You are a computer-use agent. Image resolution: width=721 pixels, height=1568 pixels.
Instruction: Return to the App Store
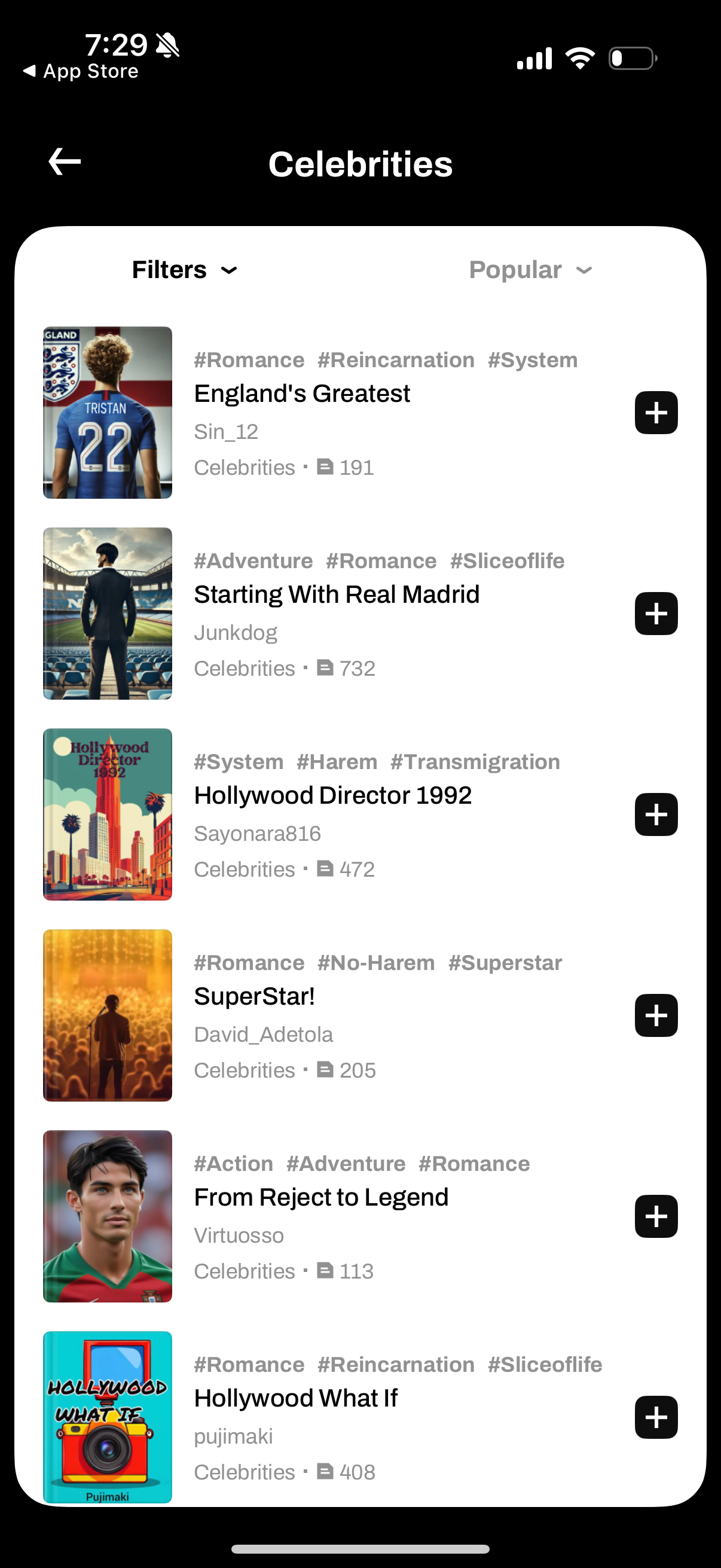(81, 71)
